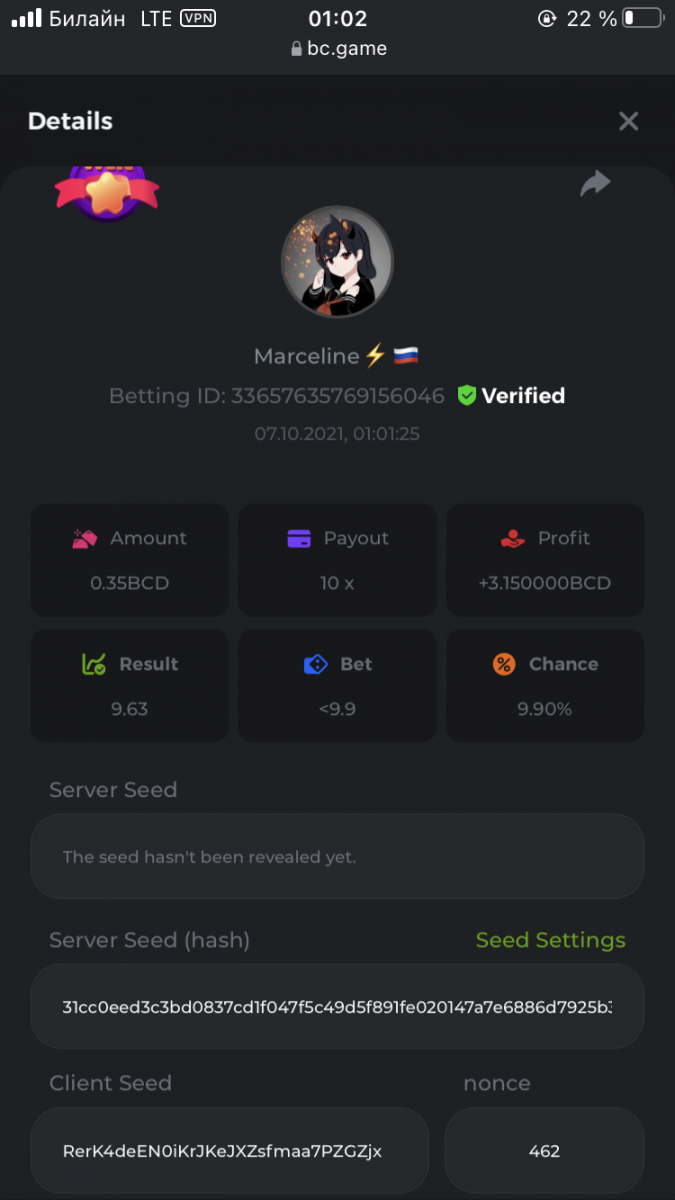Open Marceline's profile avatar

tap(337, 262)
